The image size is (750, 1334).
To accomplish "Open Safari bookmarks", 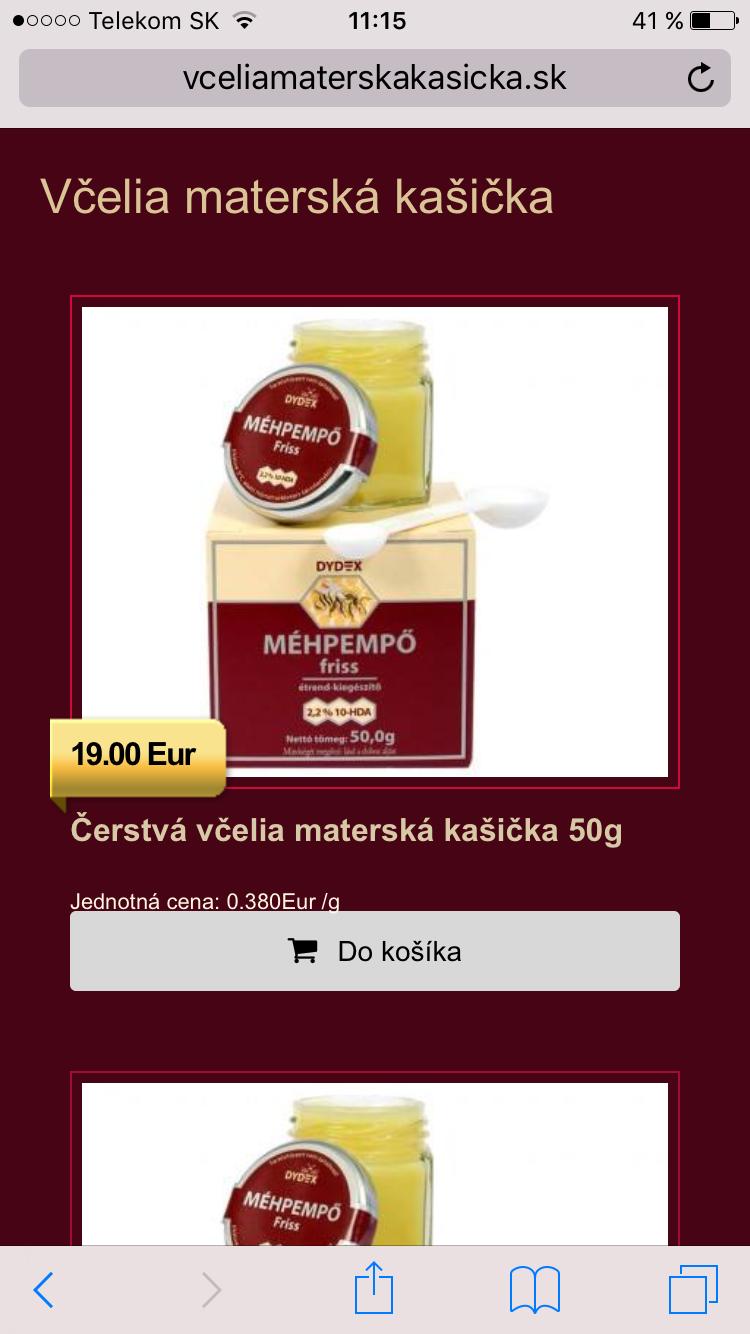I will (535, 1290).
